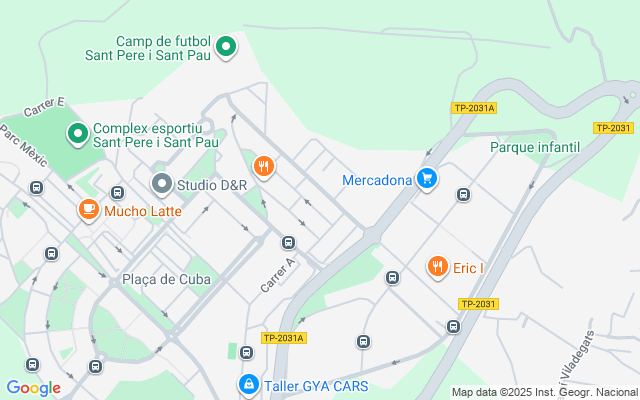640x400 pixels.
Task: Select Complex esportiu Sant Pere i Sant Pau marker
Action: point(78,134)
